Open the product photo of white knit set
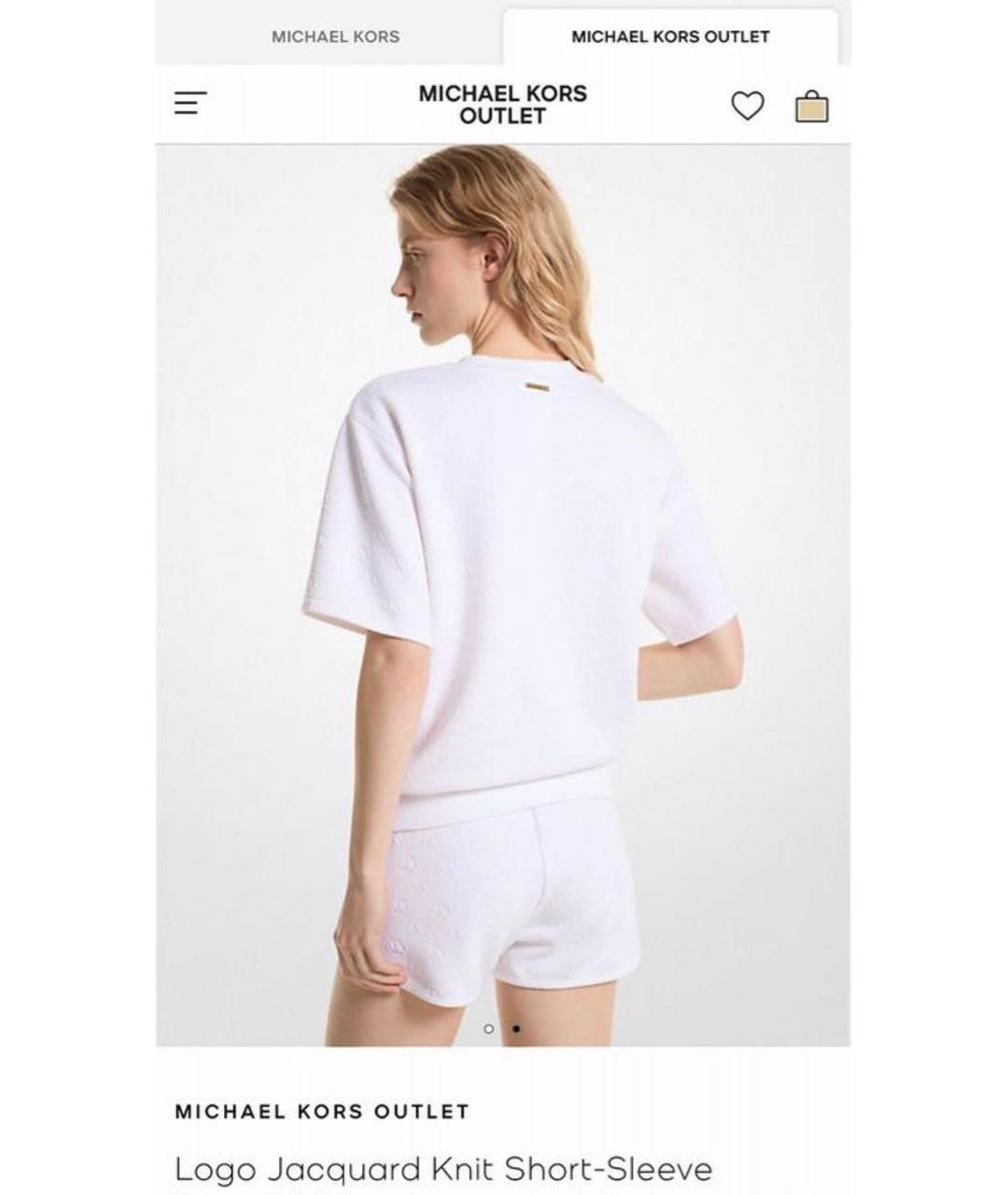The width and height of the screenshot is (1008, 1195). (x=502, y=594)
